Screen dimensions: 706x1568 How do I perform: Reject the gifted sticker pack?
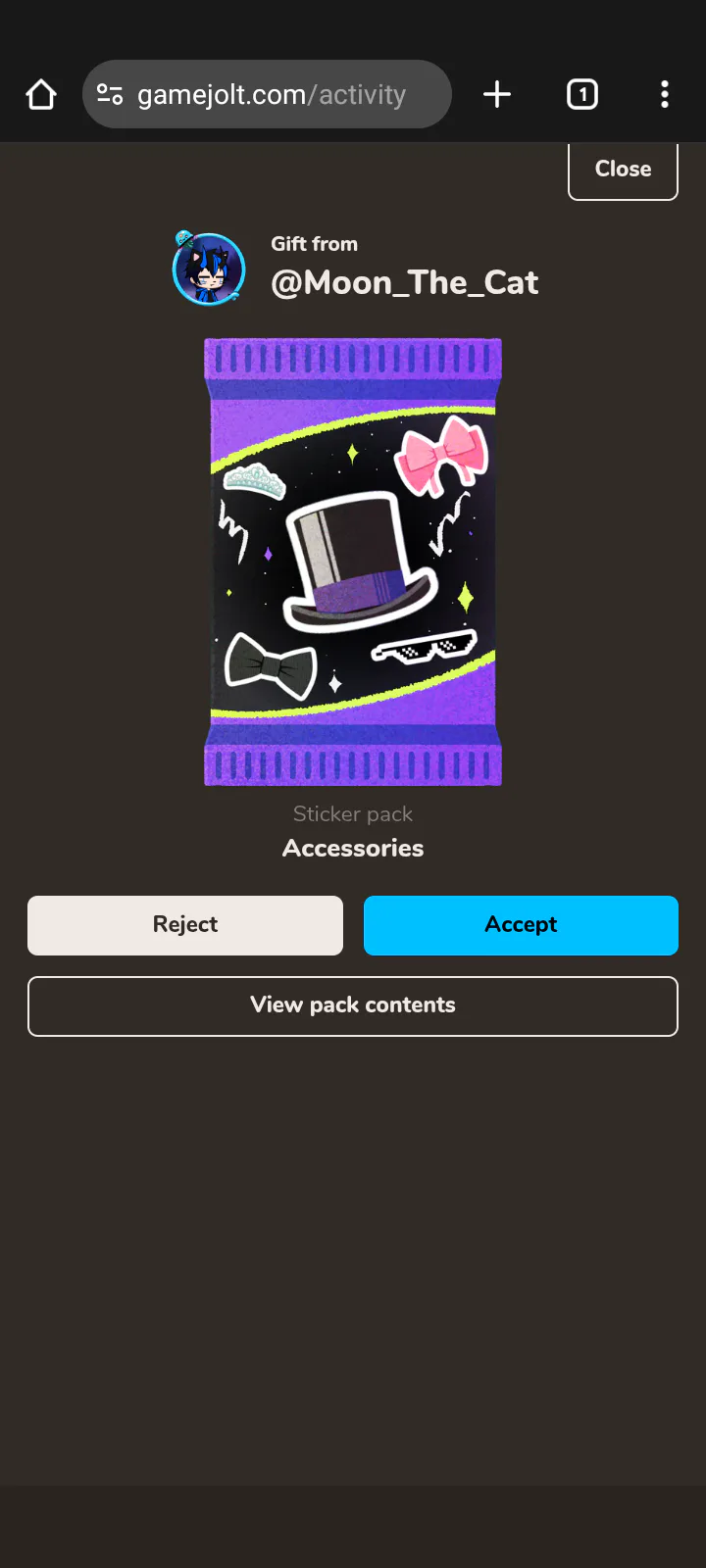185,925
